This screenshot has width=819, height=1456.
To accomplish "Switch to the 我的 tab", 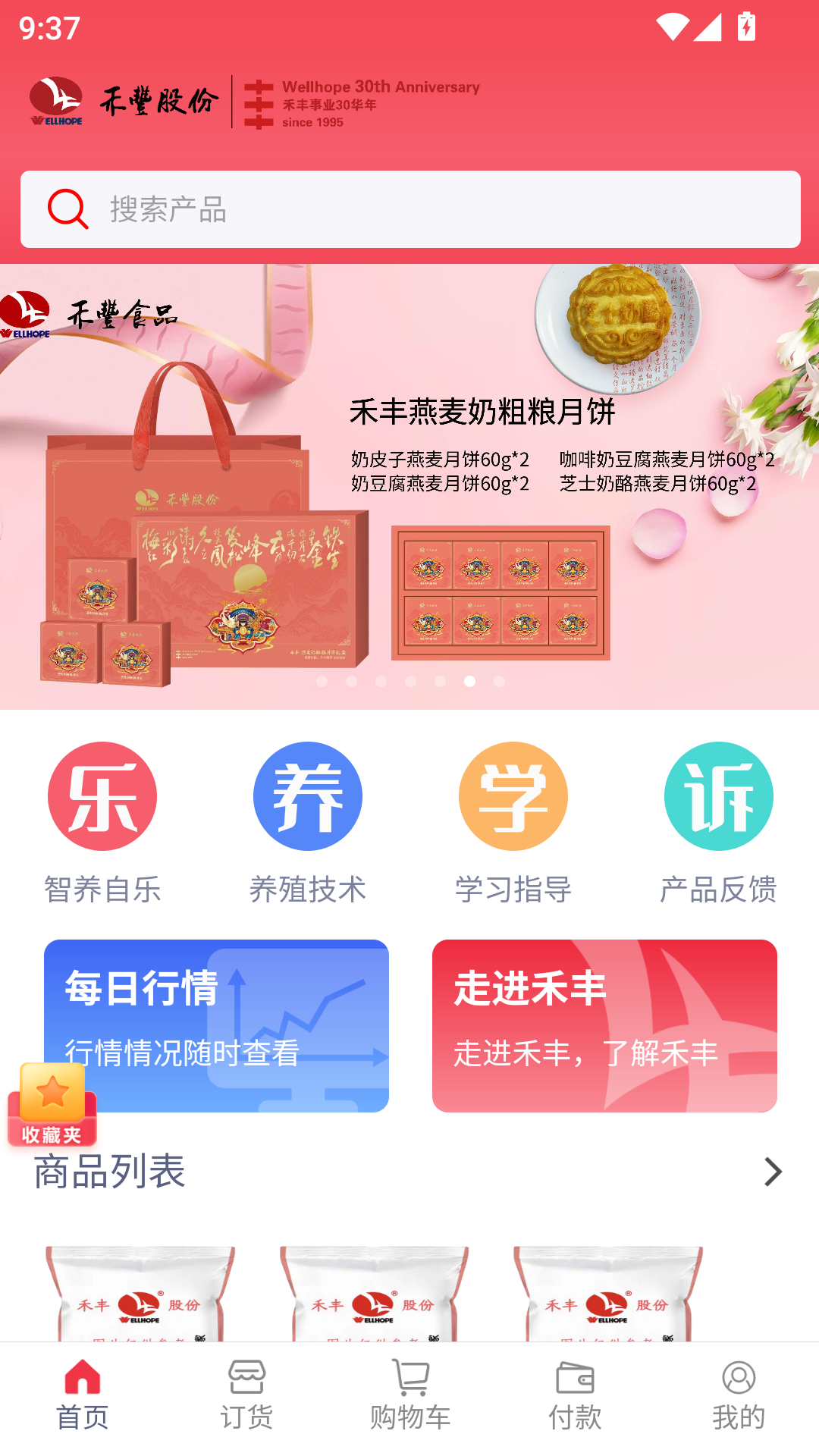I will click(x=739, y=1395).
